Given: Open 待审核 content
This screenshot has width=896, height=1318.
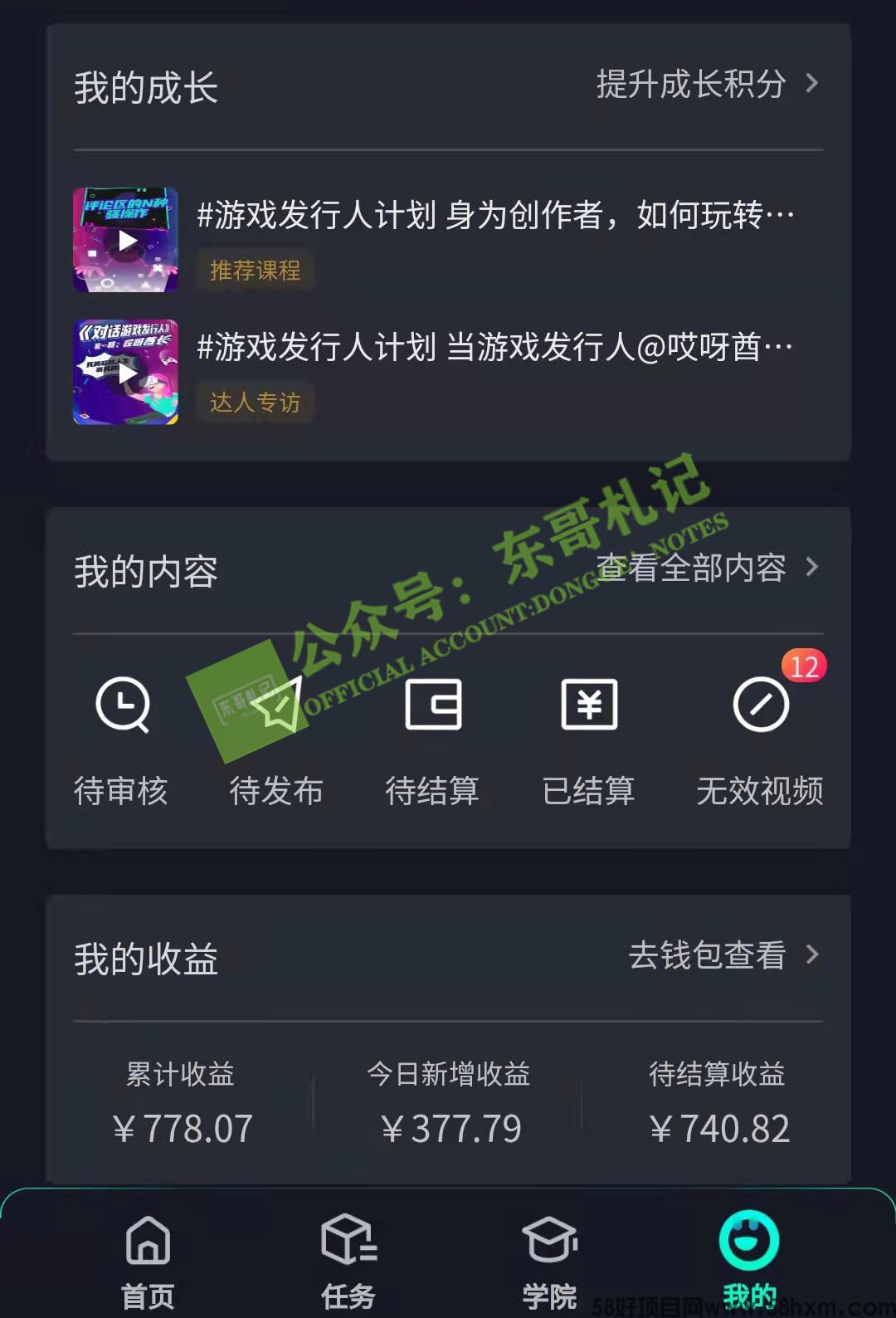Looking at the screenshot, I should pyautogui.click(x=122, y=739).
